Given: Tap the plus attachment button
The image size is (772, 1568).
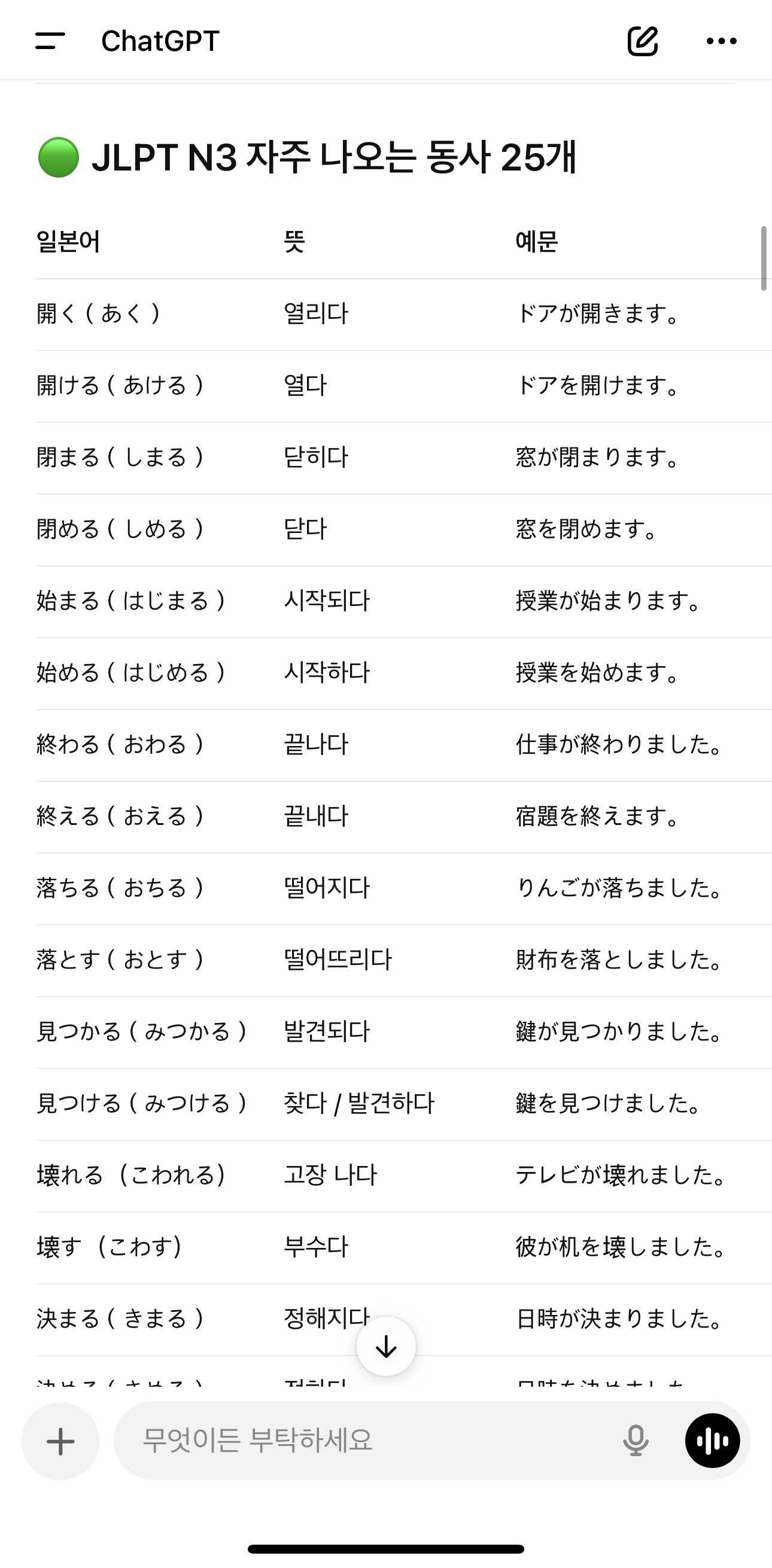Looking at the screenshot, I should pyautogui.click(x=60, y=1441).
